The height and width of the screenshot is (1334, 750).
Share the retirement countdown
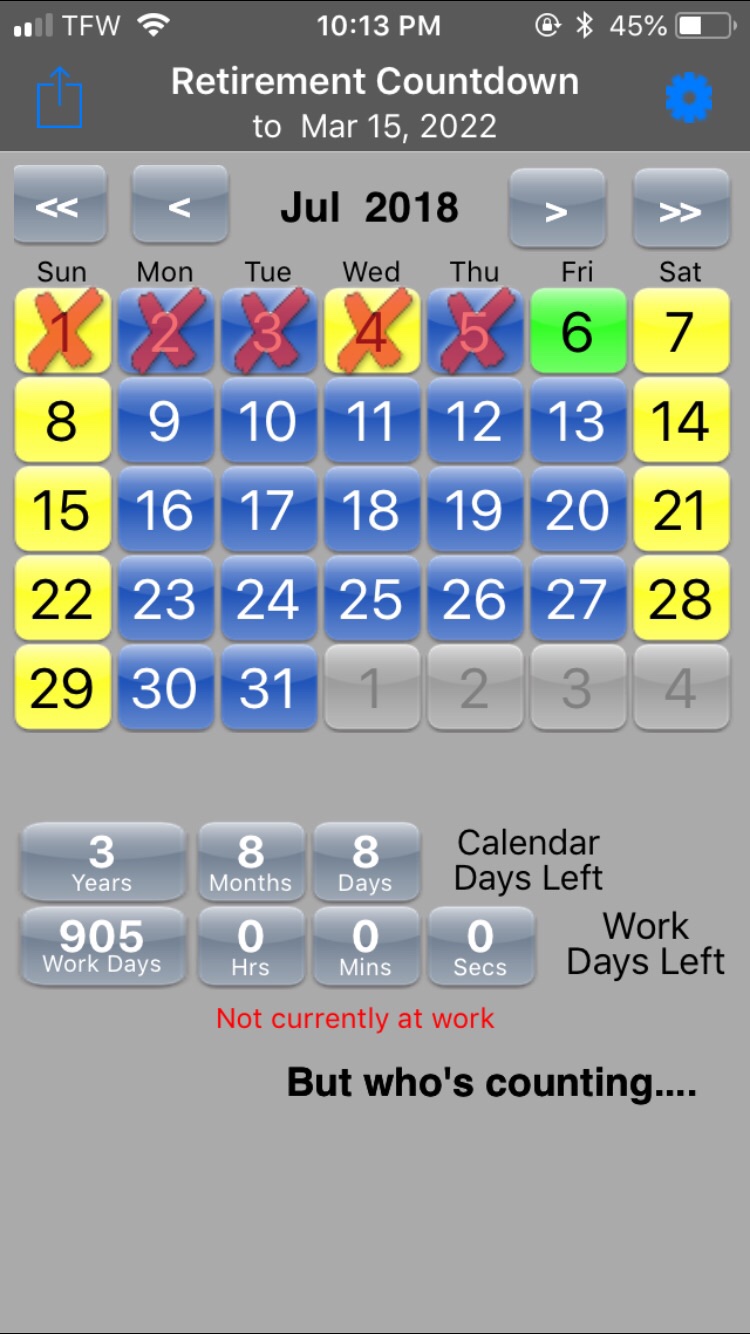click(x=59, y=98)
